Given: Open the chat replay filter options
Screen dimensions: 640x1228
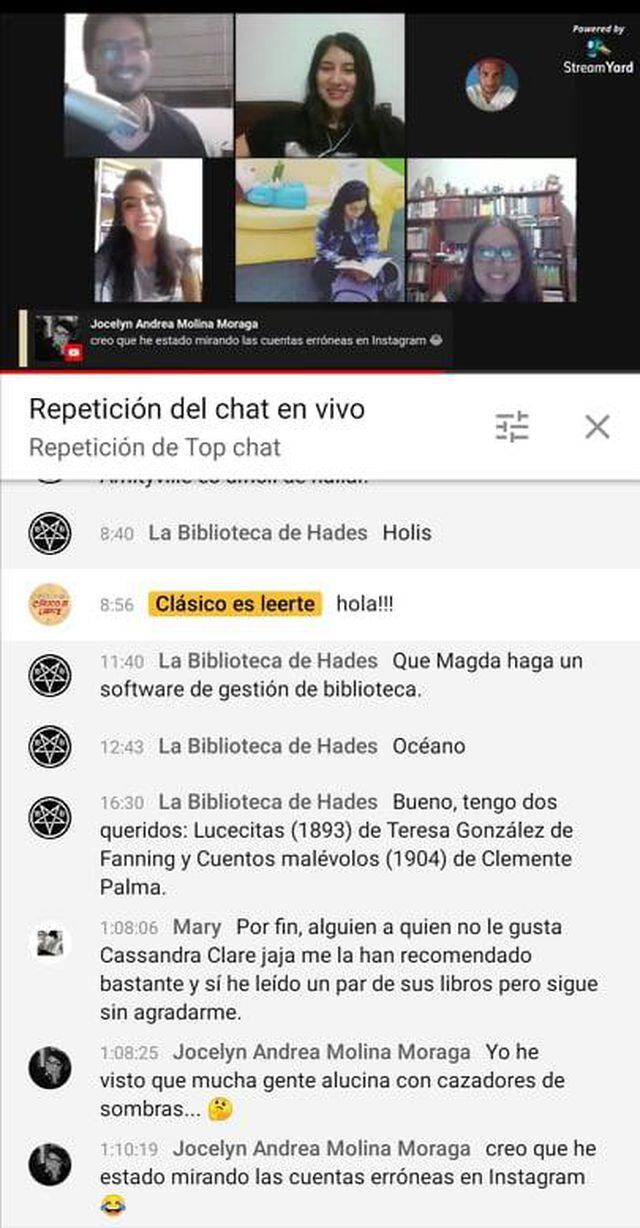Looking at the screenshot, I should (x=512, y=427).
